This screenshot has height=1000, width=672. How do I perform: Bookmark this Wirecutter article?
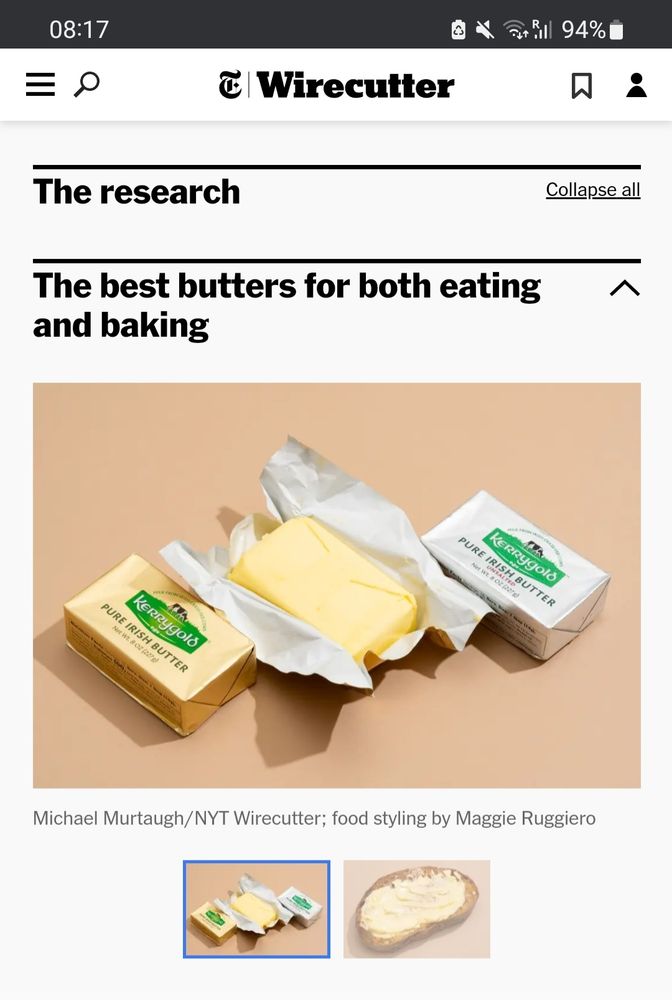581,86
